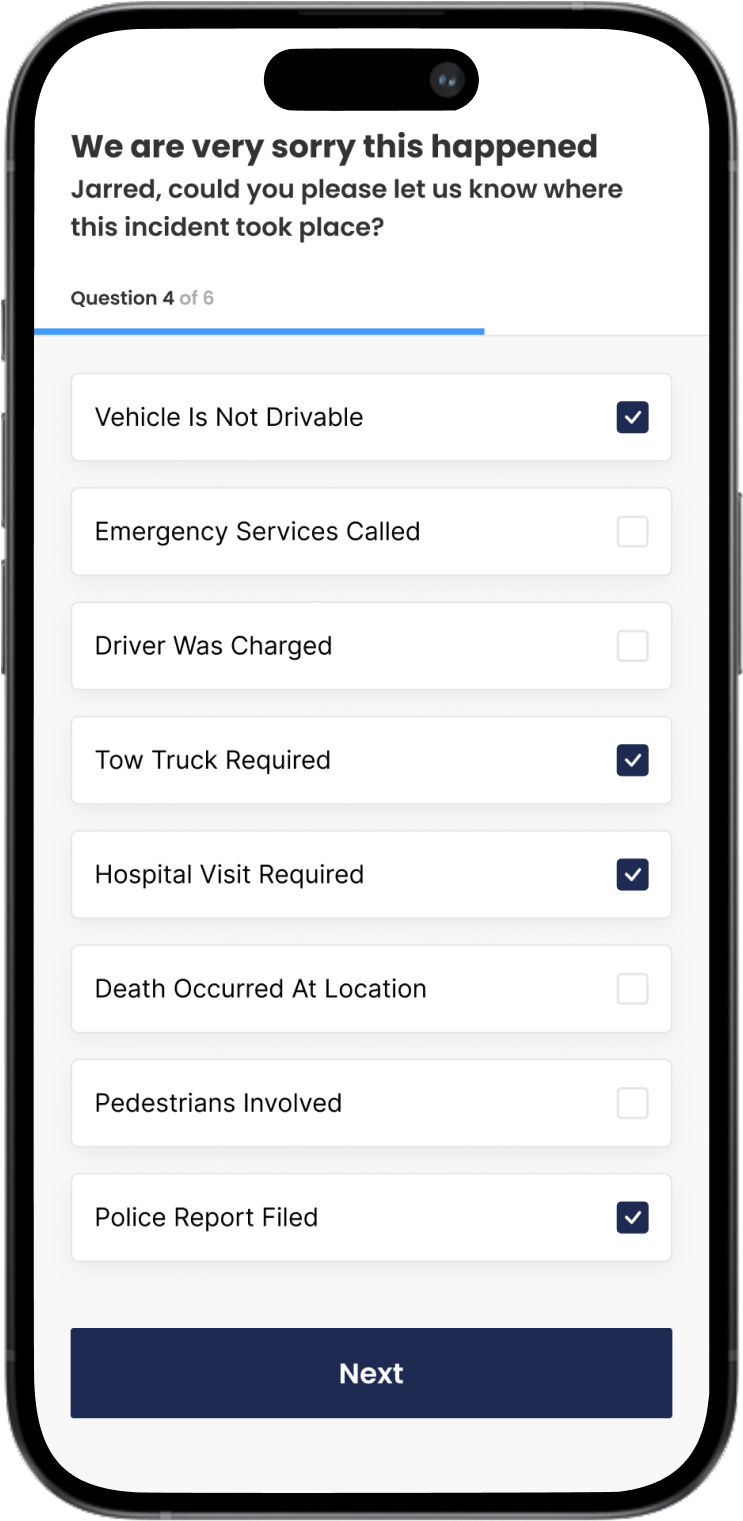Untick Hospital Visit Required
Screen dimensions: 743x1521
(x=632, y=874)
